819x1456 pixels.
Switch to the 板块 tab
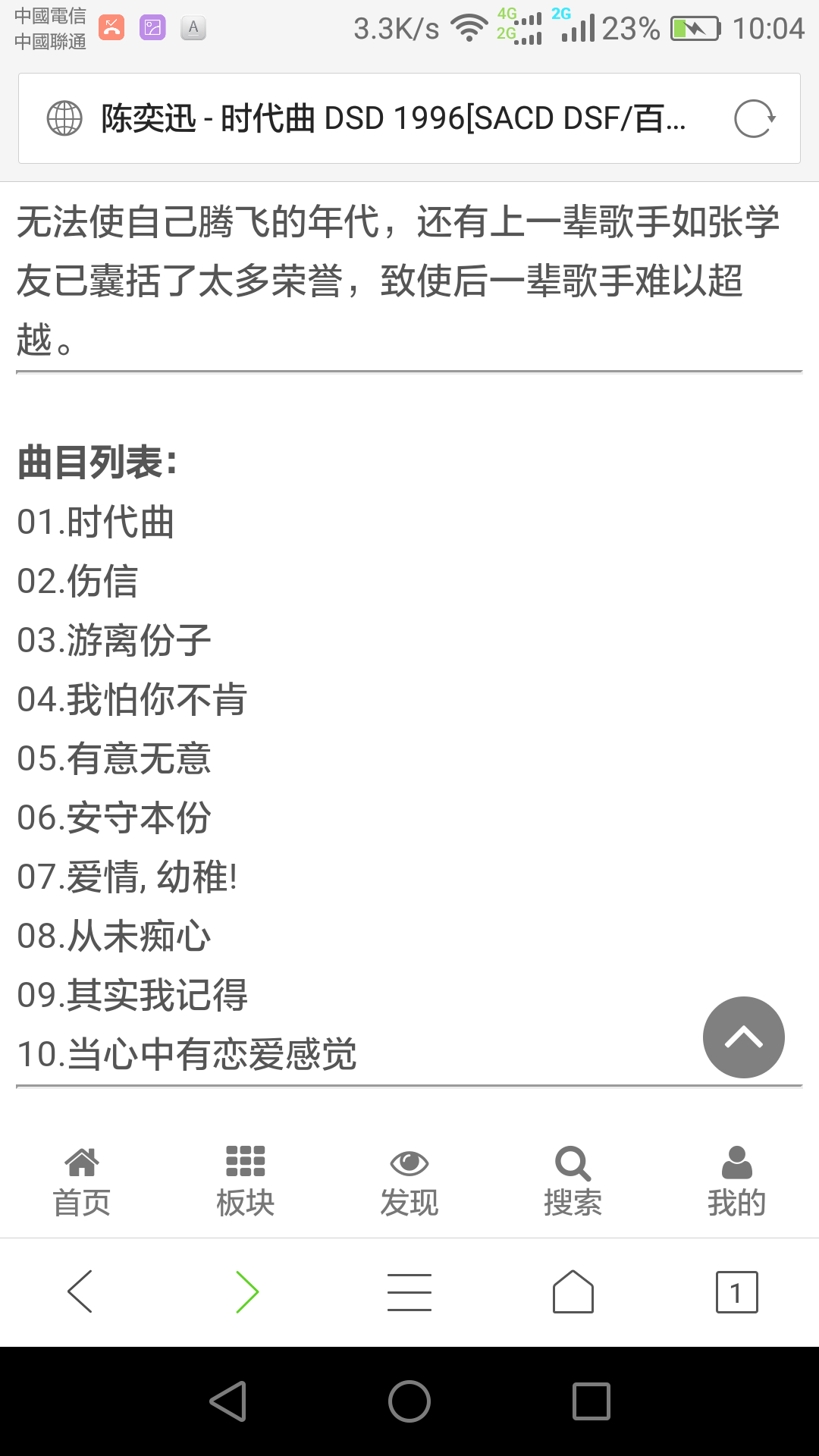[x=246, y=1181]
